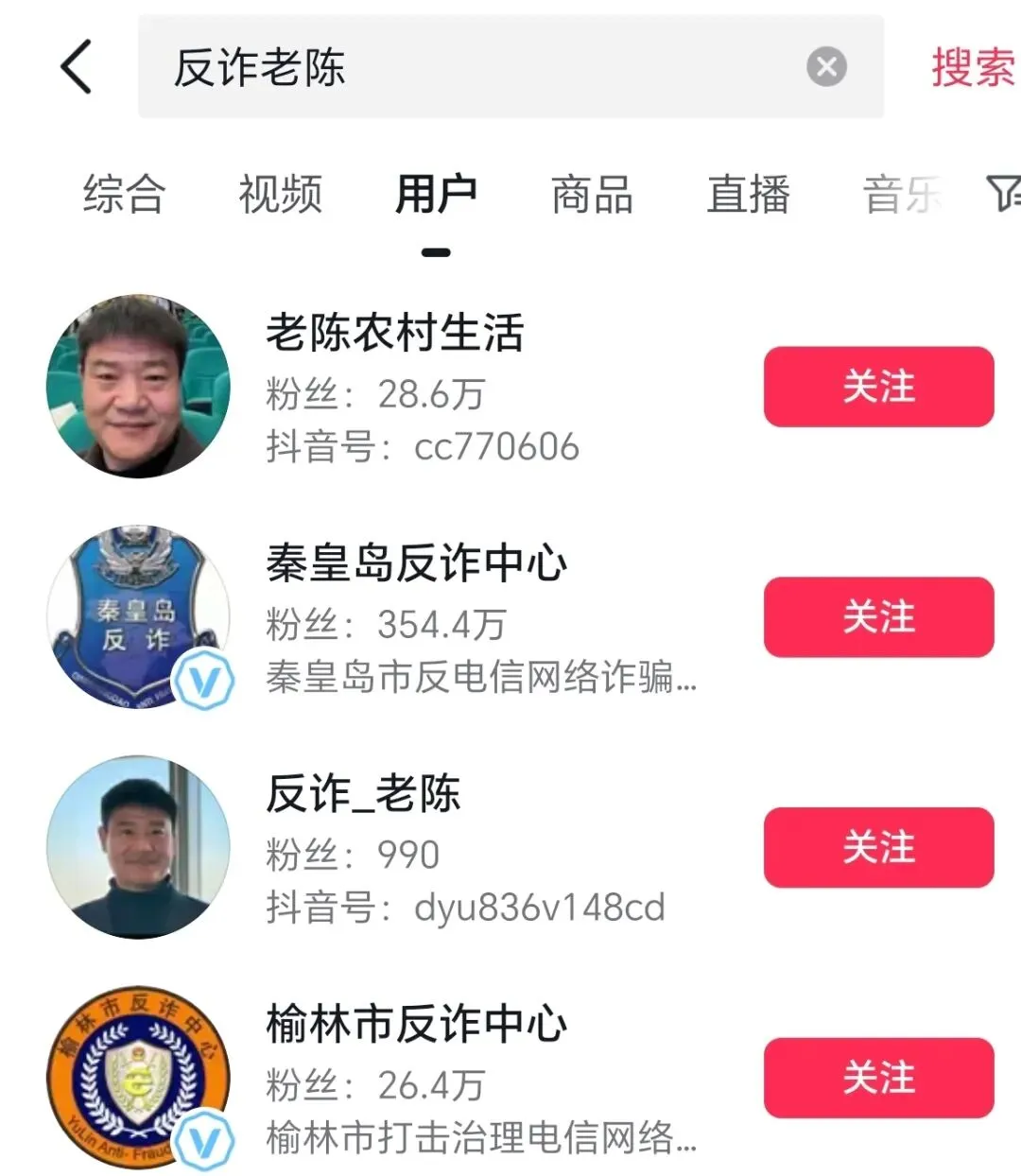Open the 榆林市反诈中心 account
This screenshot has height=1176, width=1021.
click(416, 1025)
